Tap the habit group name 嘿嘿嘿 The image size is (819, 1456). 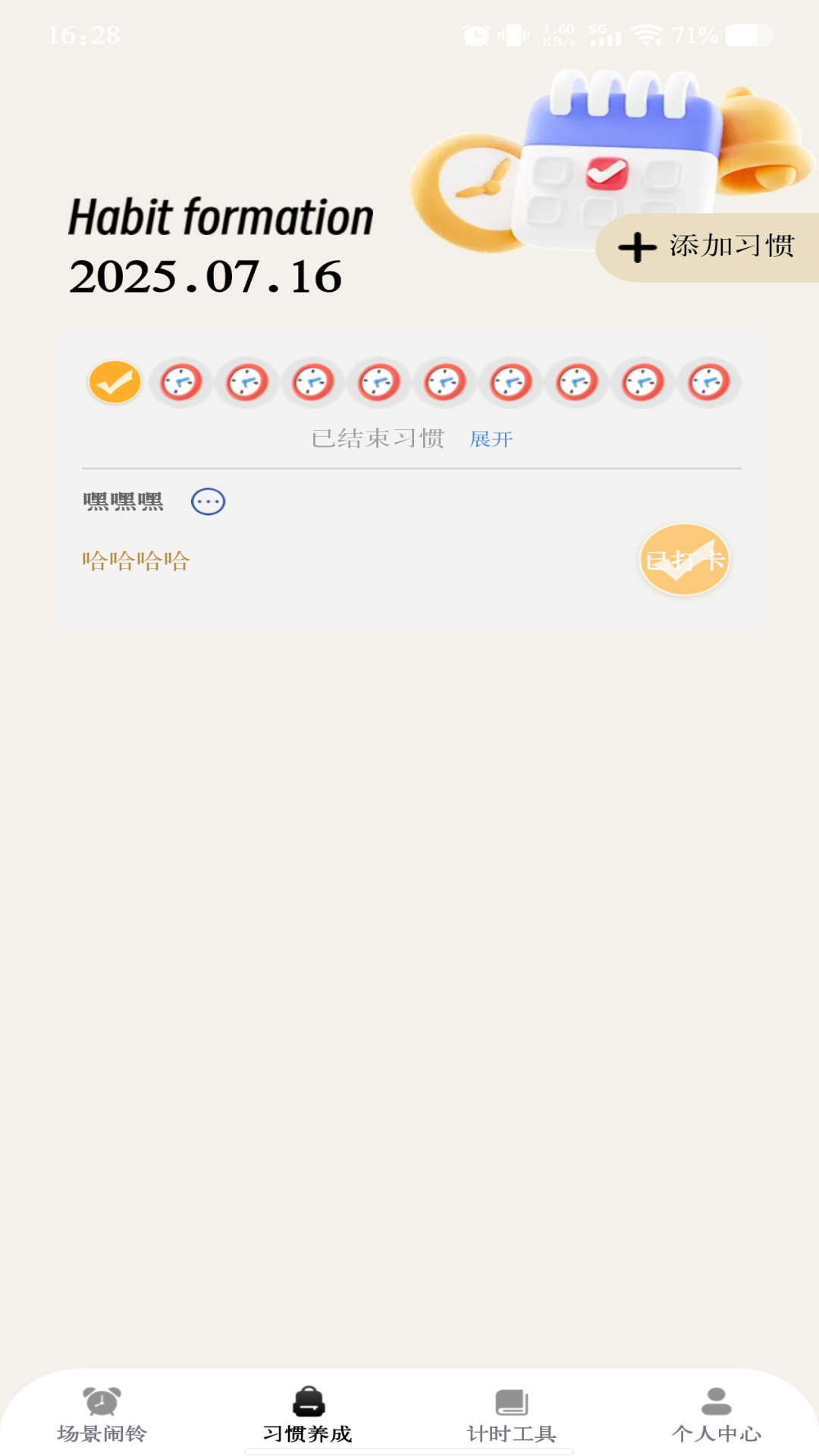point(122,501)
